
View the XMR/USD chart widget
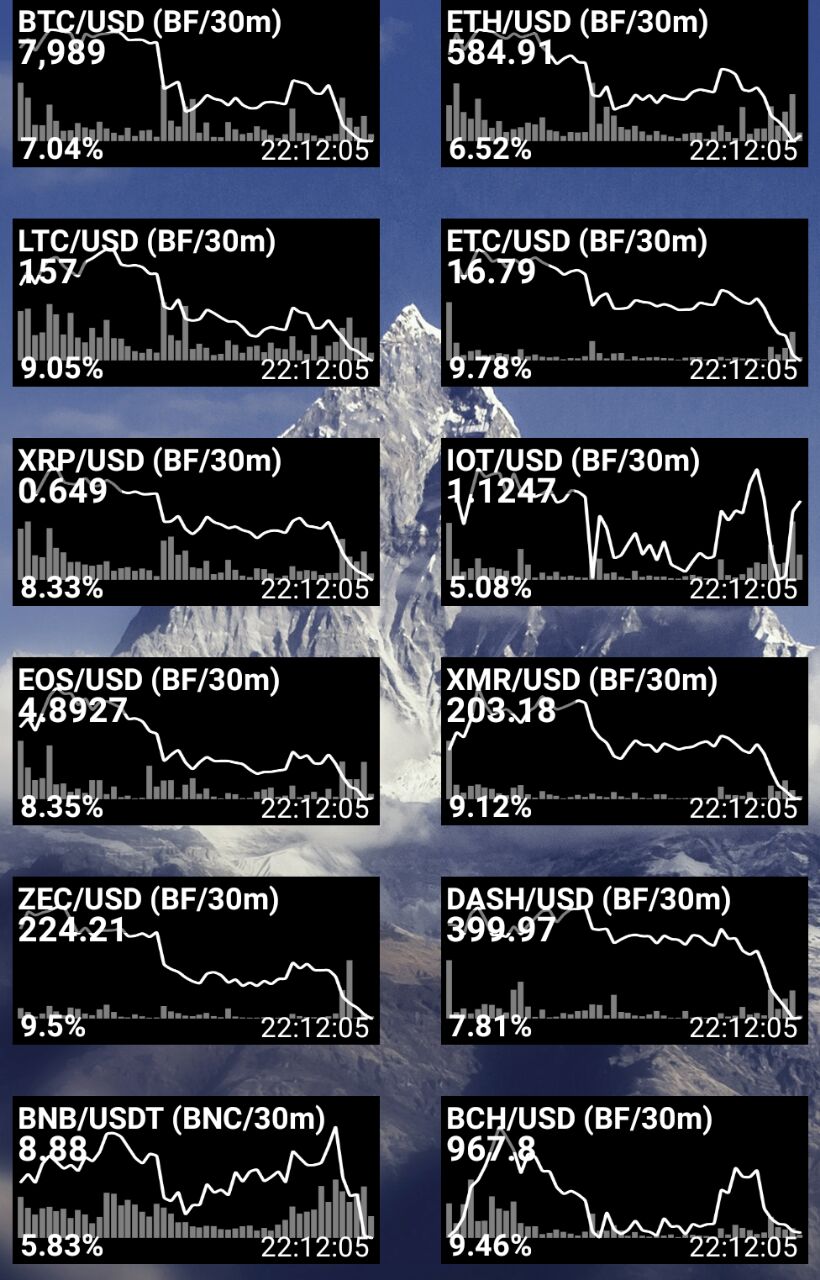pos(624,741)
